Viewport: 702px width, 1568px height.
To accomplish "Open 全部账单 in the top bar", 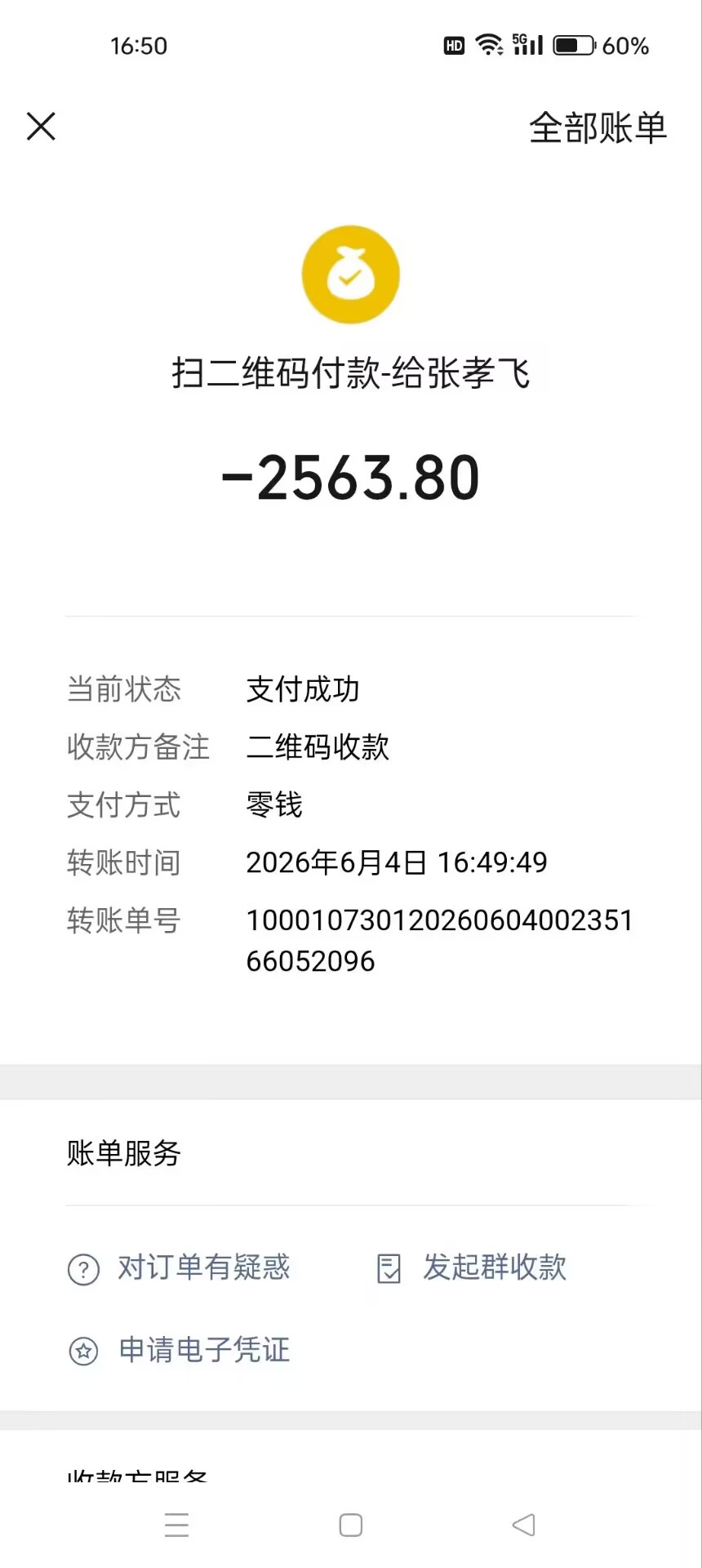I will pyautogui.click(x=598, y=128).
